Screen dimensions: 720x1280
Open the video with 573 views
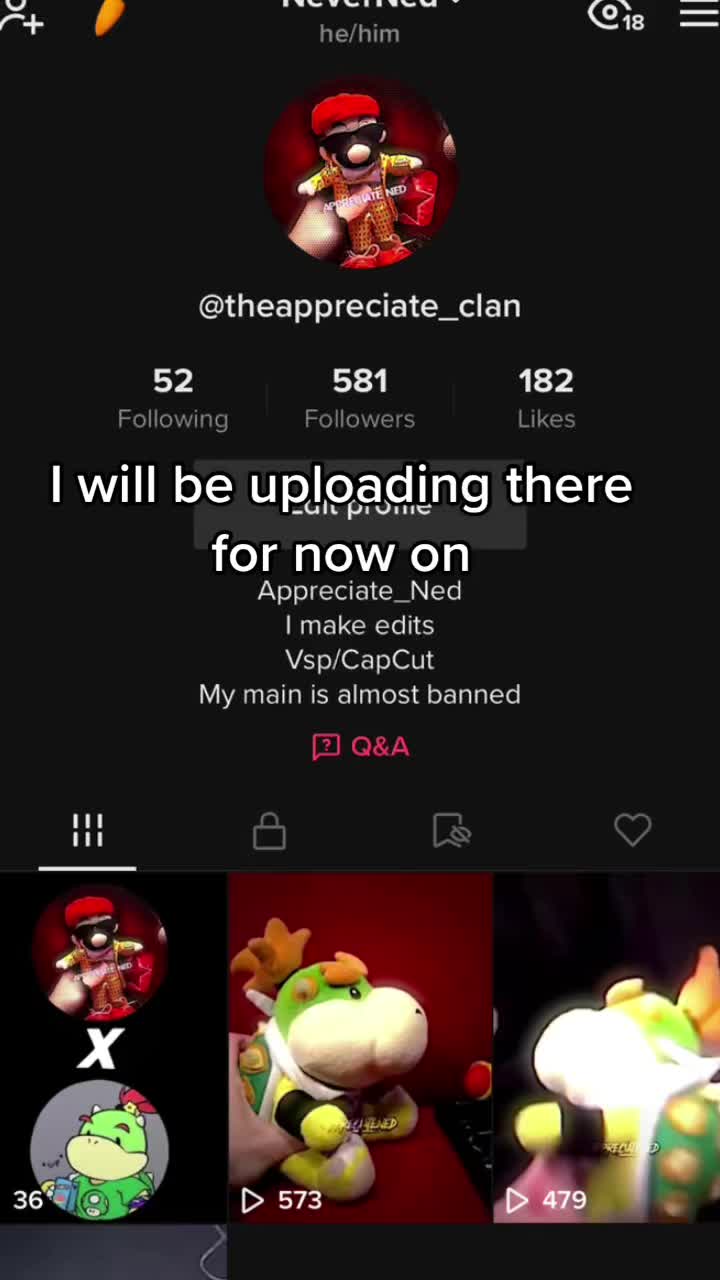360,1046
